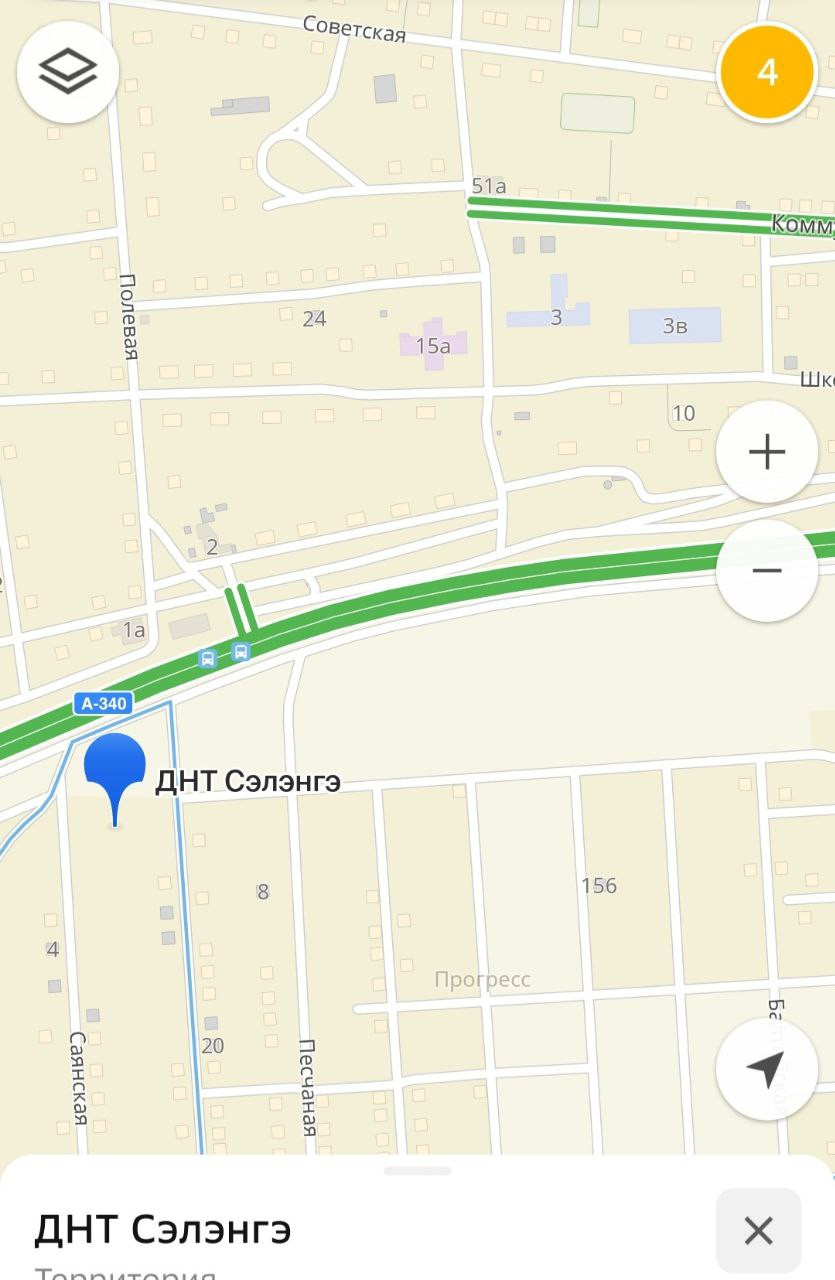Open the traffic level indicator showing 4
Screen dimensions: 835x1280
tap(767, 72)
